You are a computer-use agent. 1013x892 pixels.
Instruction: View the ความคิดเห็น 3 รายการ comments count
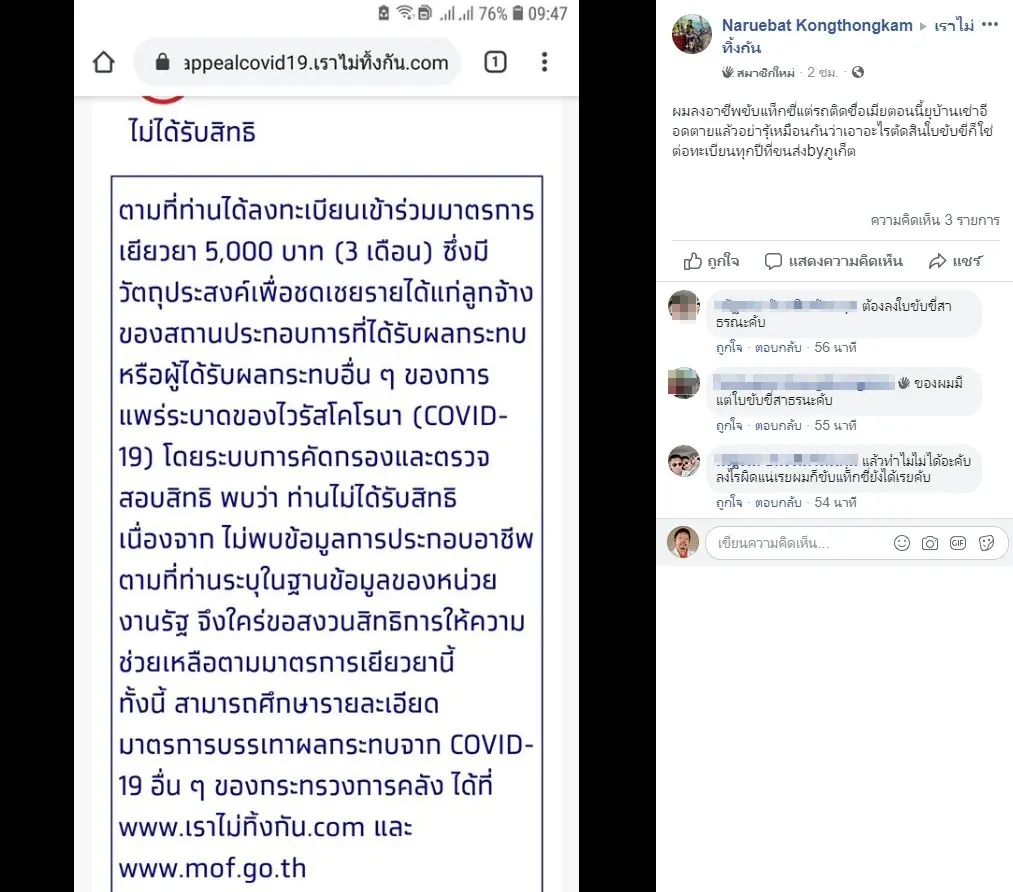coord(934,220)
